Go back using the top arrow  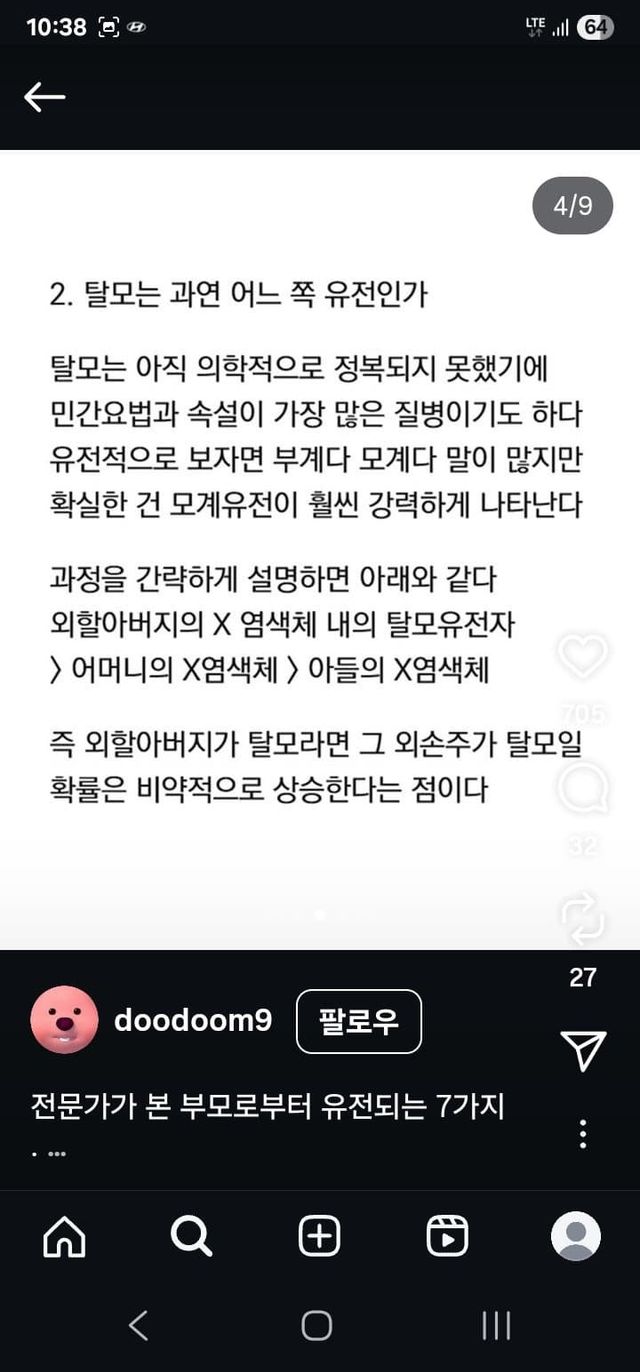[x=44, y=96]
